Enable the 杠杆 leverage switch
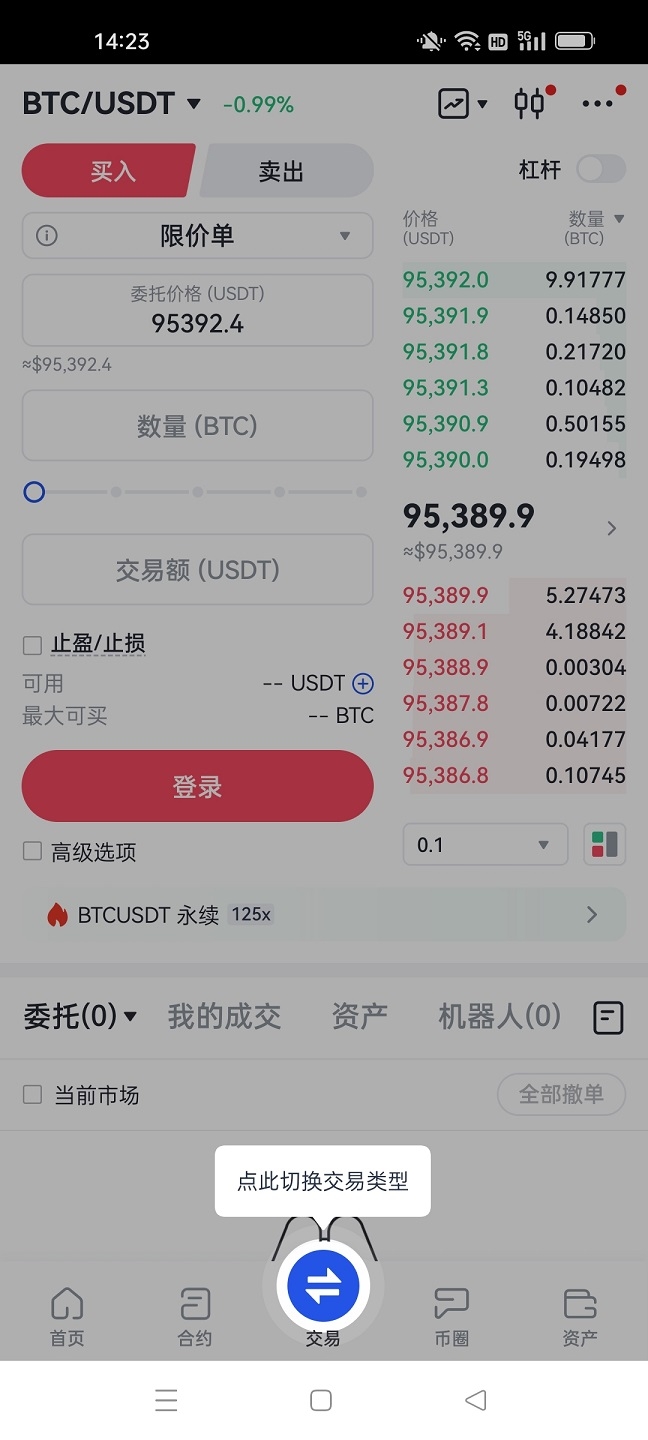Viewport: 648px width, 1440px height. tap(600, 169)
